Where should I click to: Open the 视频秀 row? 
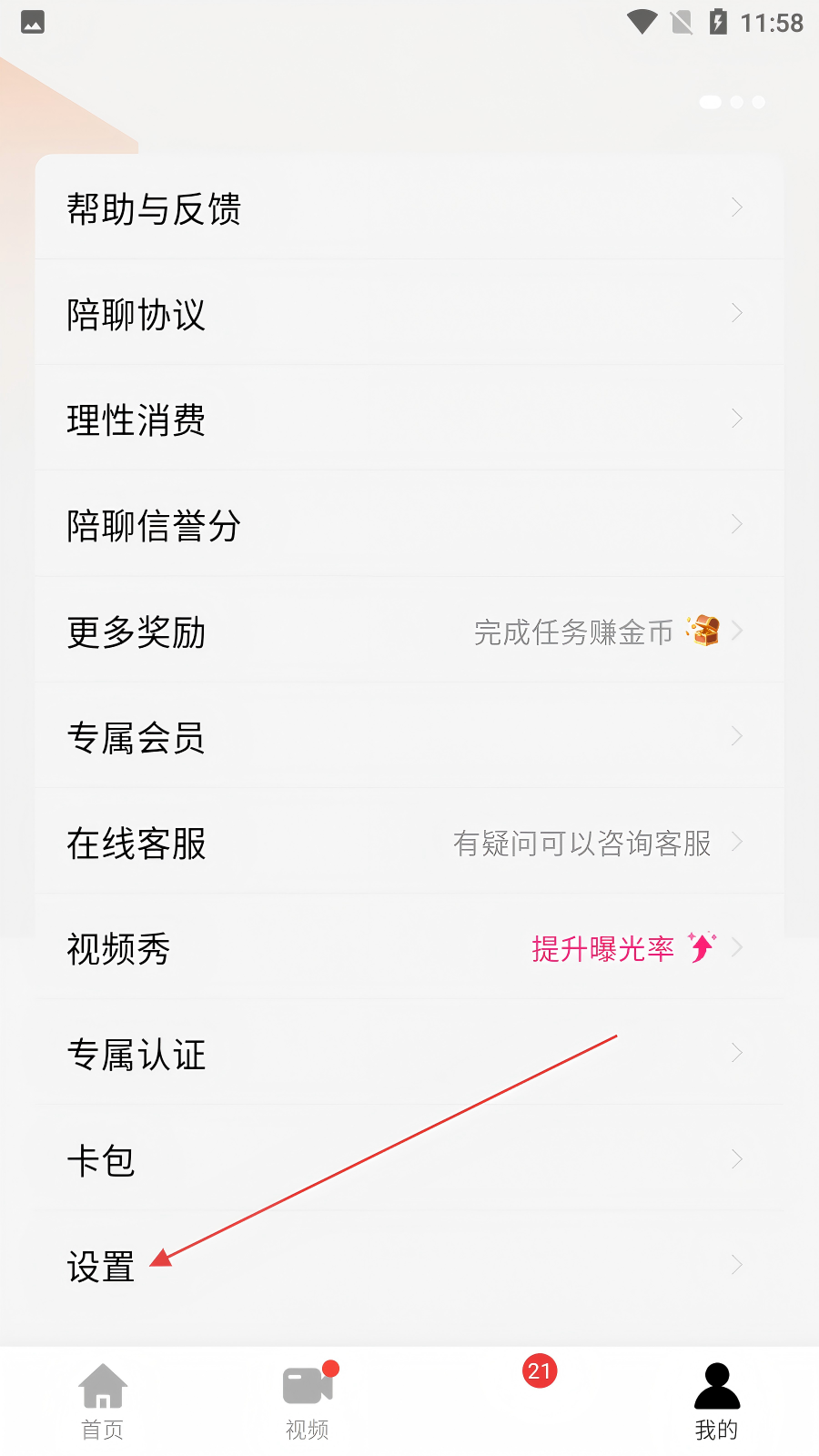click(x=409, y=948)
